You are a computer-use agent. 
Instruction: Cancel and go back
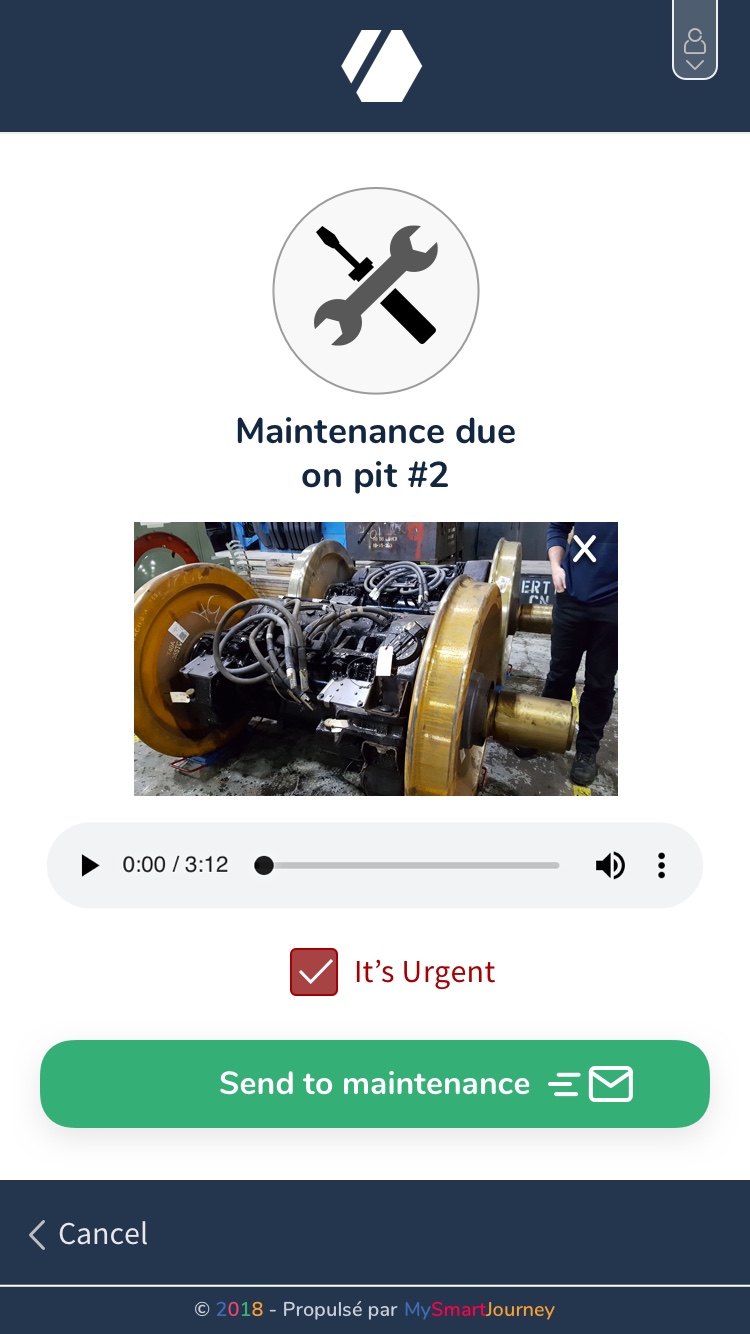point(88,1234)
